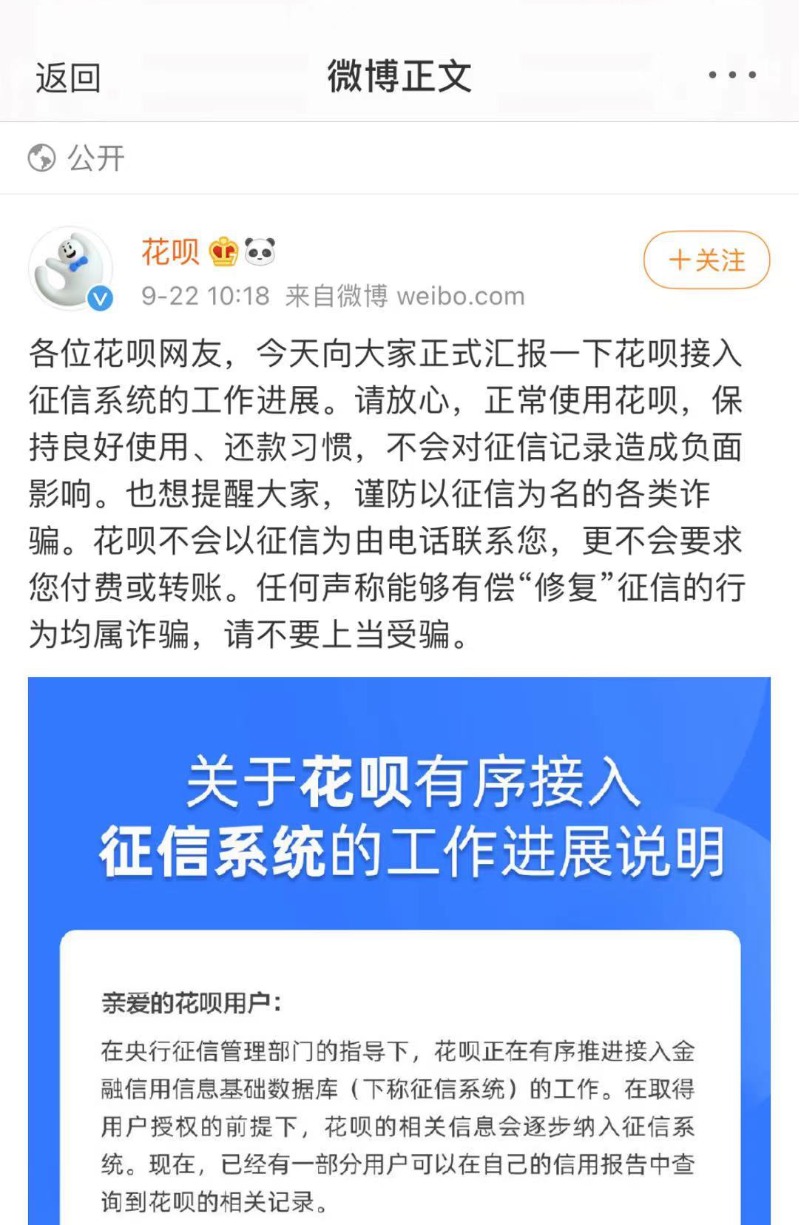Follow 花呗 with the +关注 button
The height and width of the screenshot is (1225, 801).
(706, 260)
